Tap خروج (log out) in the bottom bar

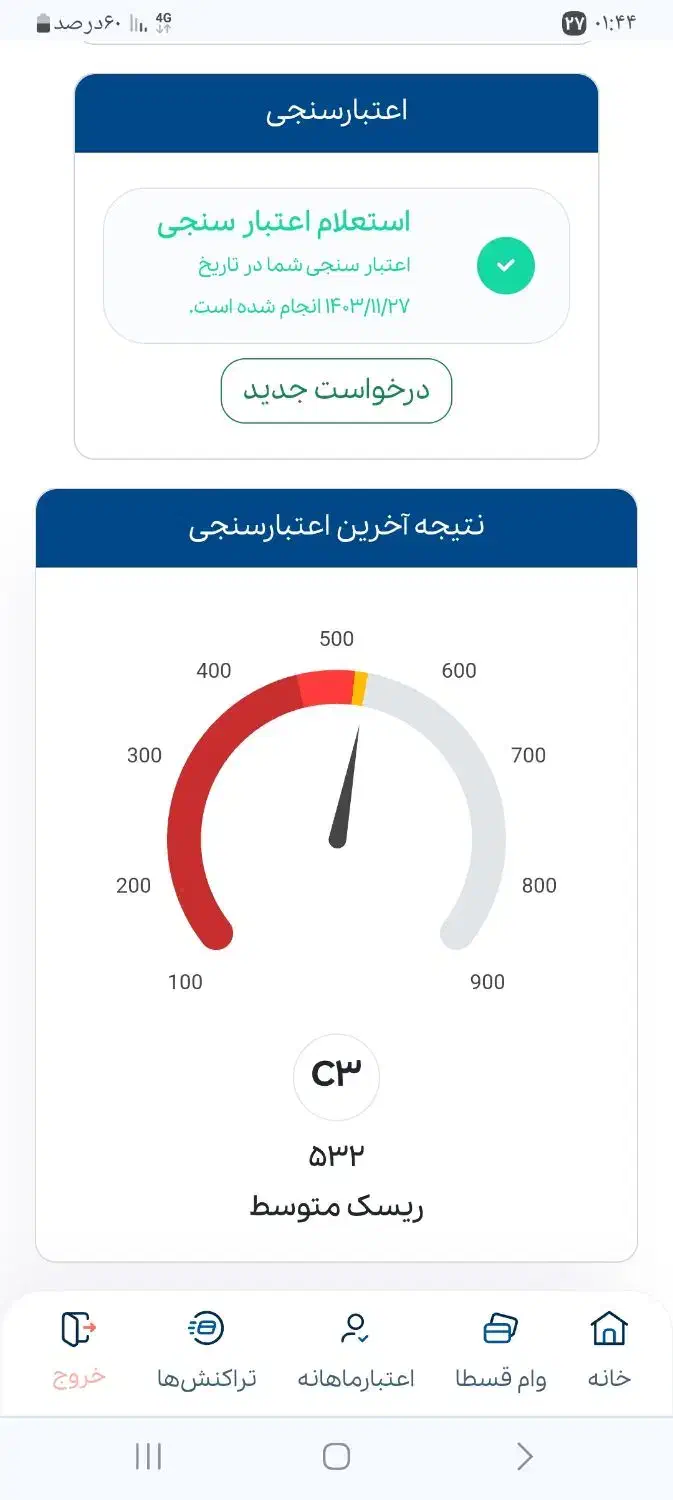pyautogui.click(x=79, y=1350)
